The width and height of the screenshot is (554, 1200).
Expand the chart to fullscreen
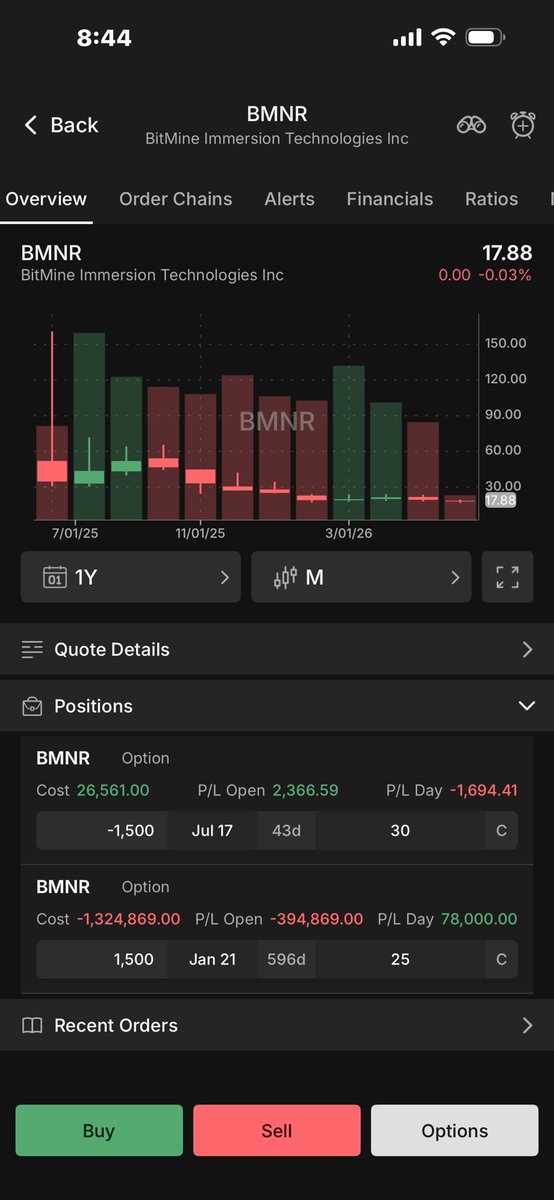[x=508, y=577]
